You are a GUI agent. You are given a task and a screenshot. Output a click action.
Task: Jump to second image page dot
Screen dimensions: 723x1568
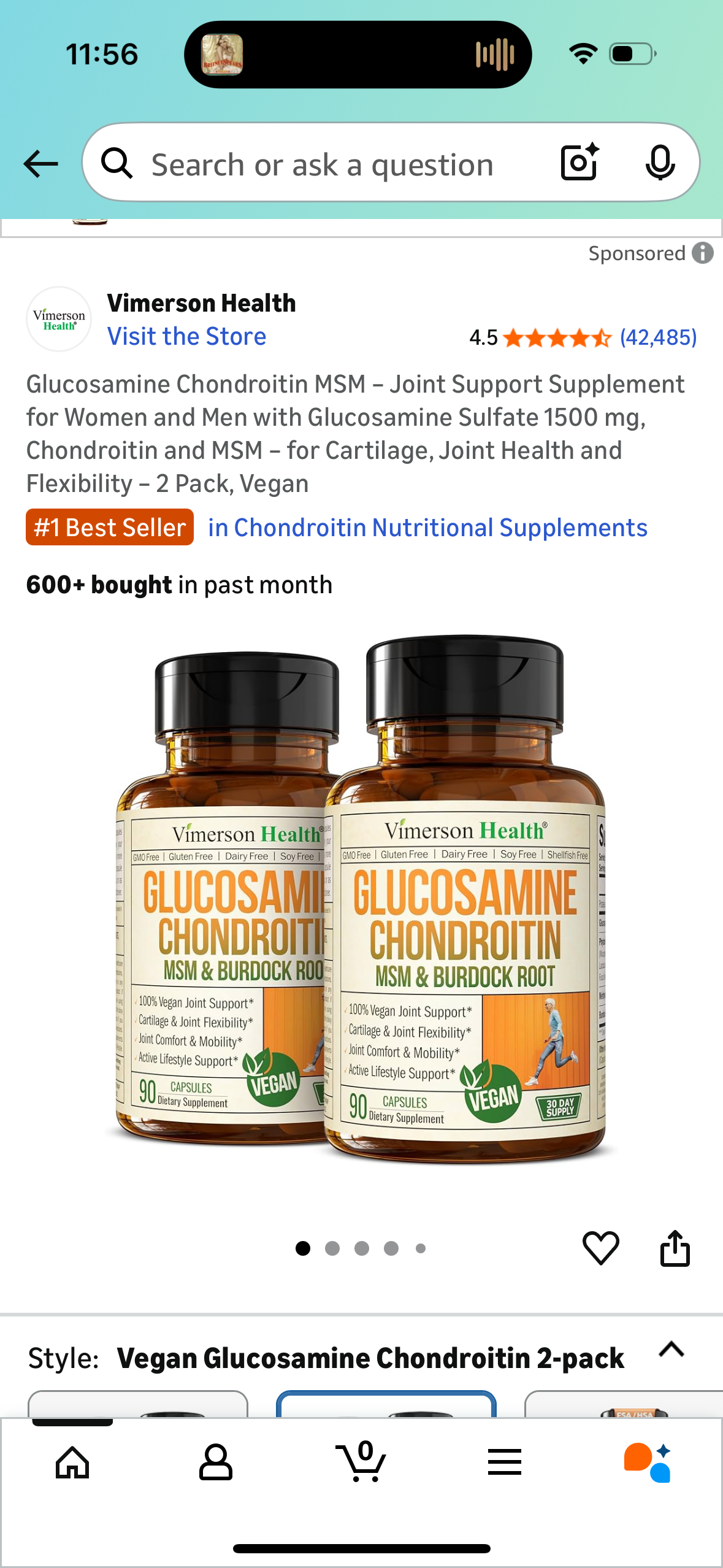point(332,1248)
